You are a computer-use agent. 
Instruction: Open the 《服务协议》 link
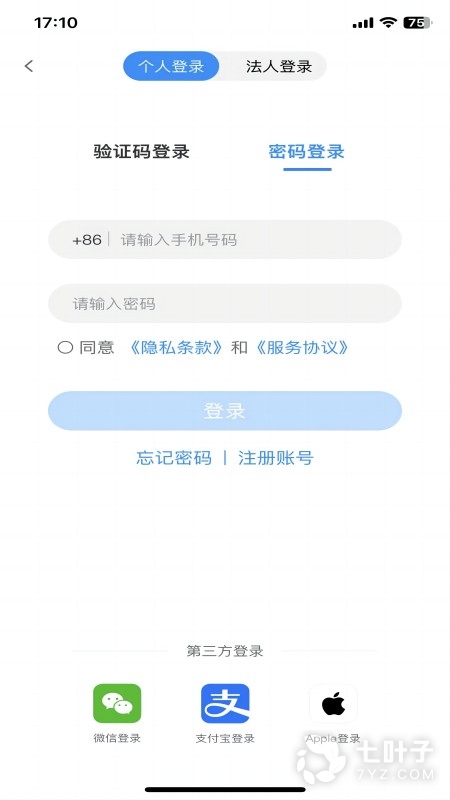301,348
